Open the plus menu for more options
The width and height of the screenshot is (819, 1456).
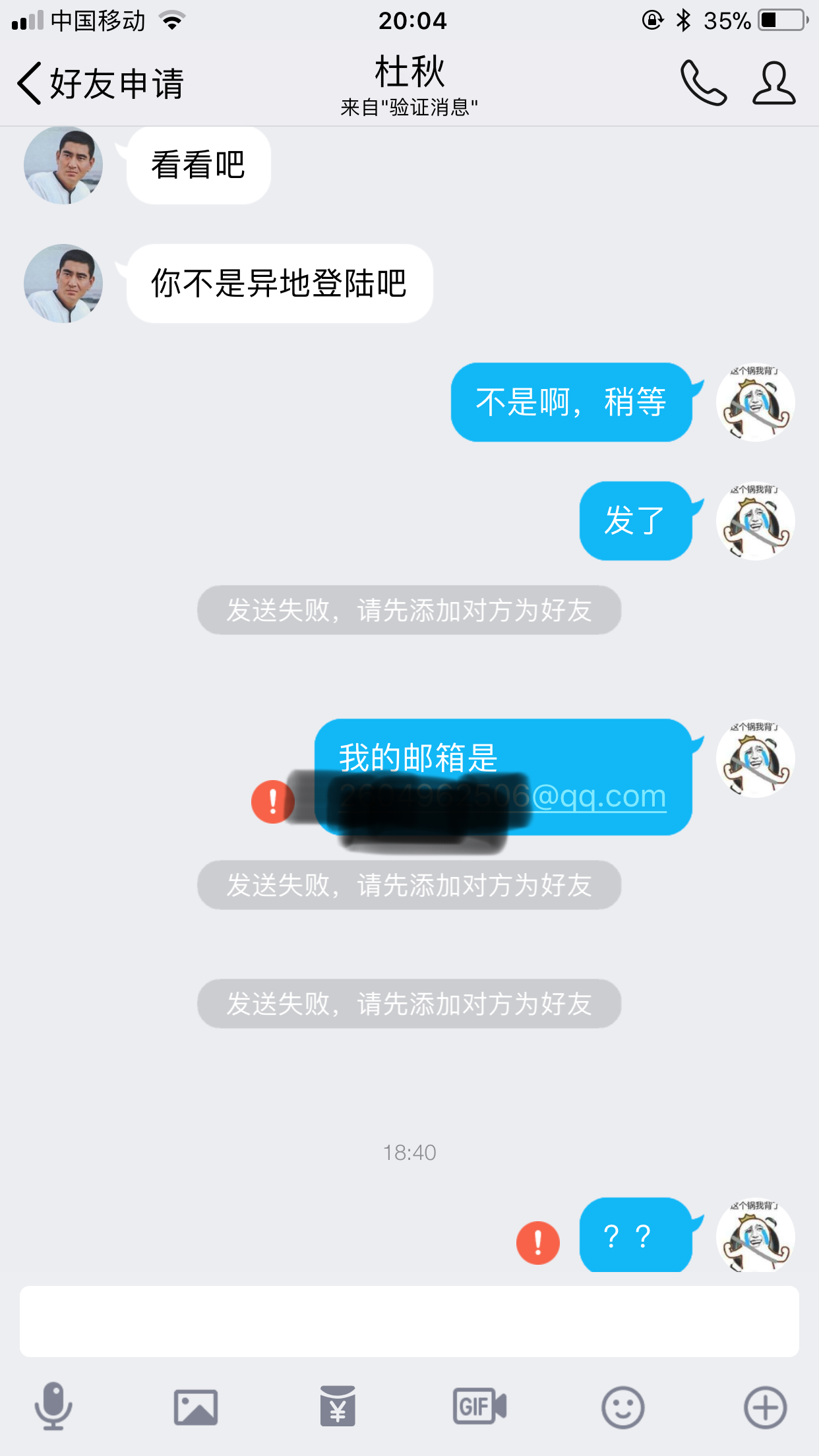[x=765, y=1407]
